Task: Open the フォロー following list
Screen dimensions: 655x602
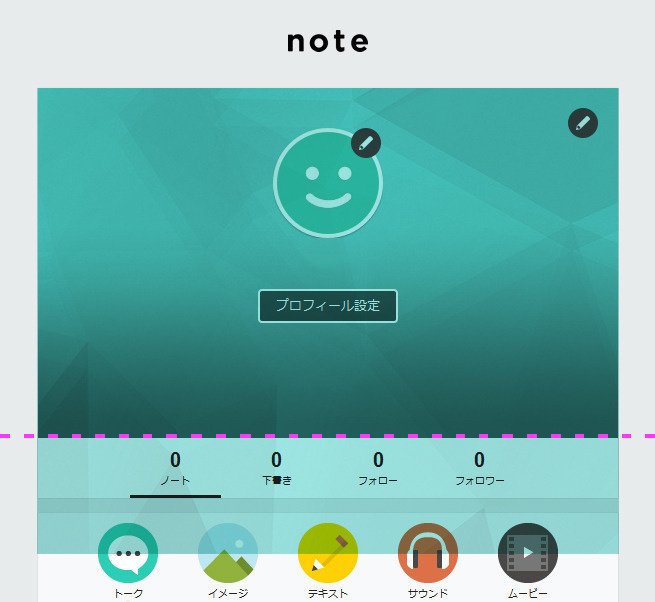Action: click(x=378, y=469)
